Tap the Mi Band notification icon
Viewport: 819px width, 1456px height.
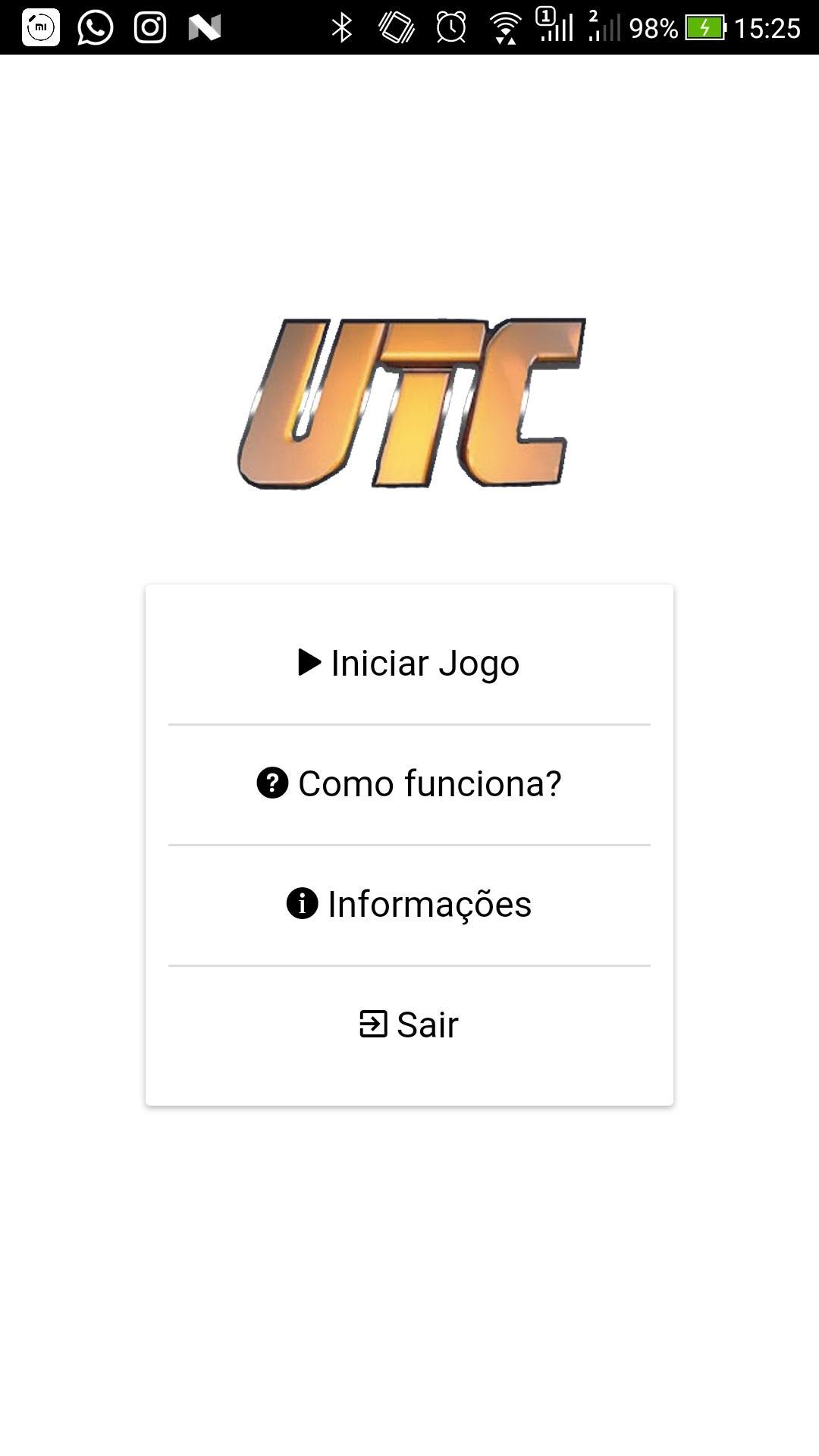[42, 28]
